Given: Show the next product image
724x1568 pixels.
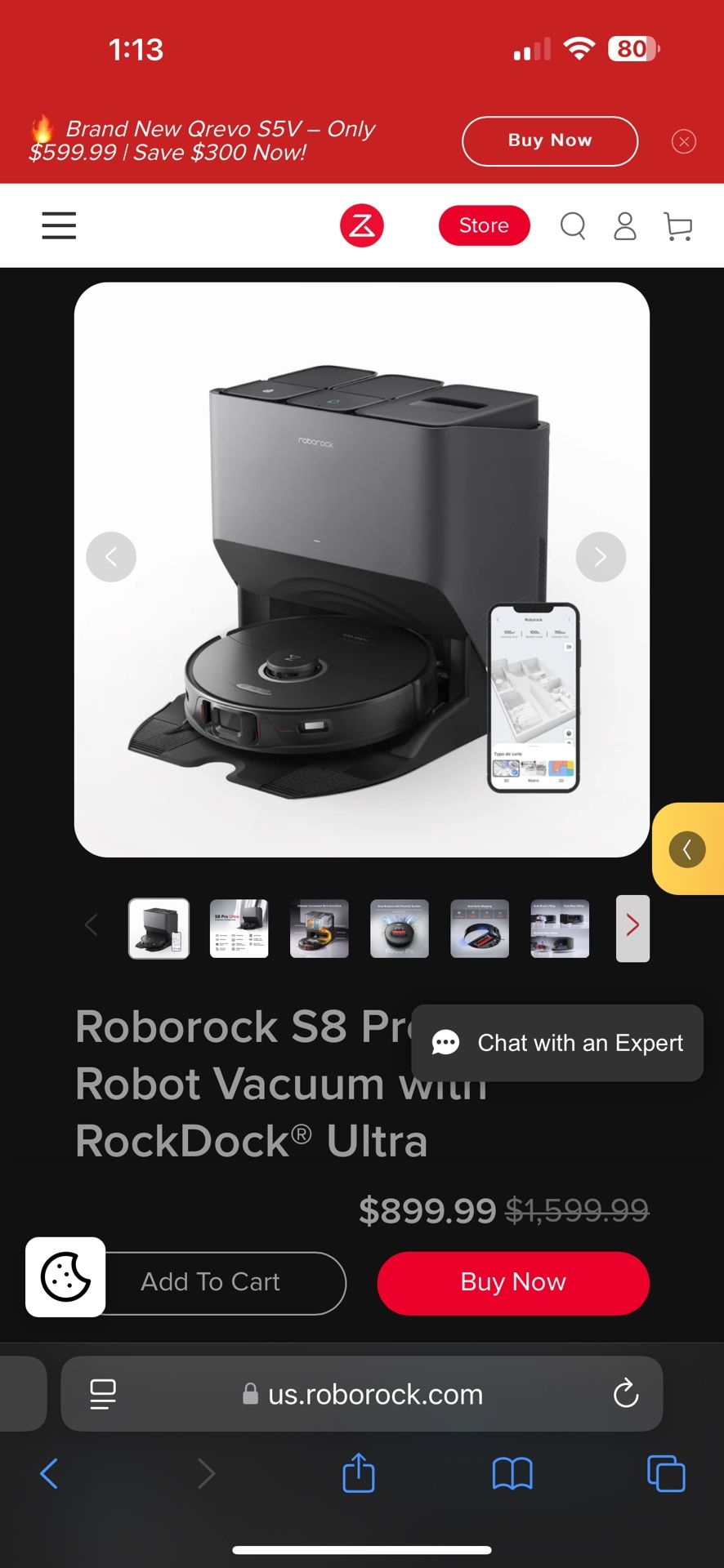Looking at the screenshot, I should (601, 557).
